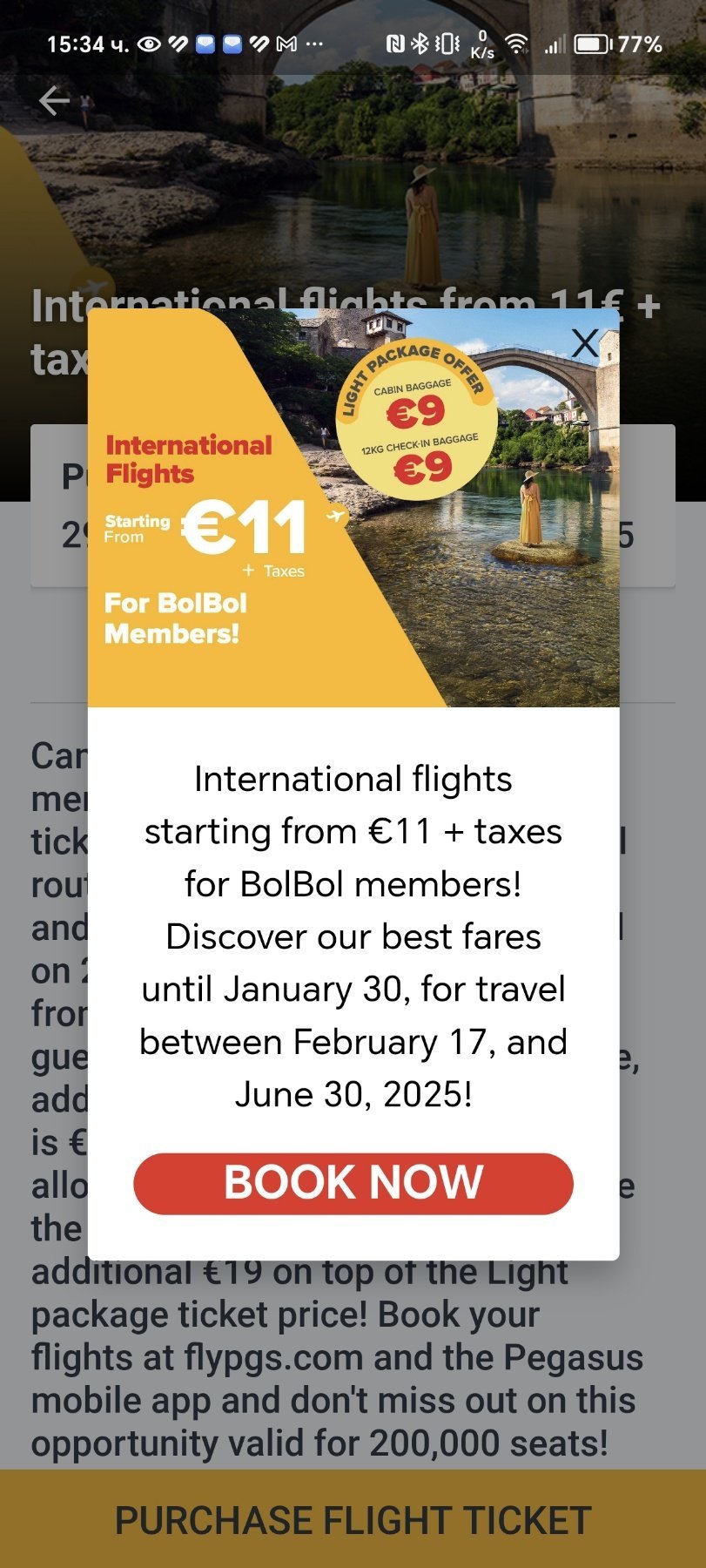
Task: Go back with the top-left arrow
Action: click(54, 100)
